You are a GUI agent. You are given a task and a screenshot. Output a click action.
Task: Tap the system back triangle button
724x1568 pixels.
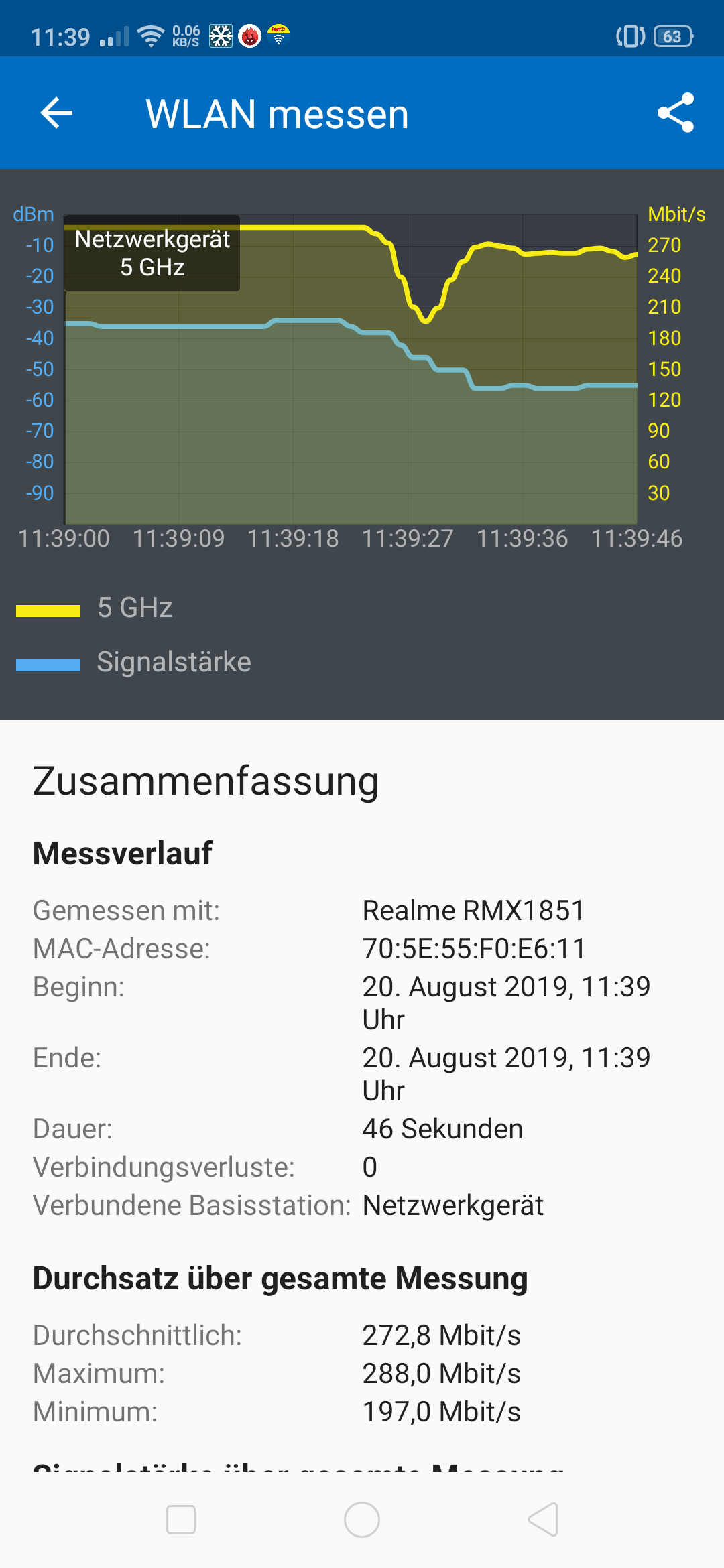coord(543,1520)
